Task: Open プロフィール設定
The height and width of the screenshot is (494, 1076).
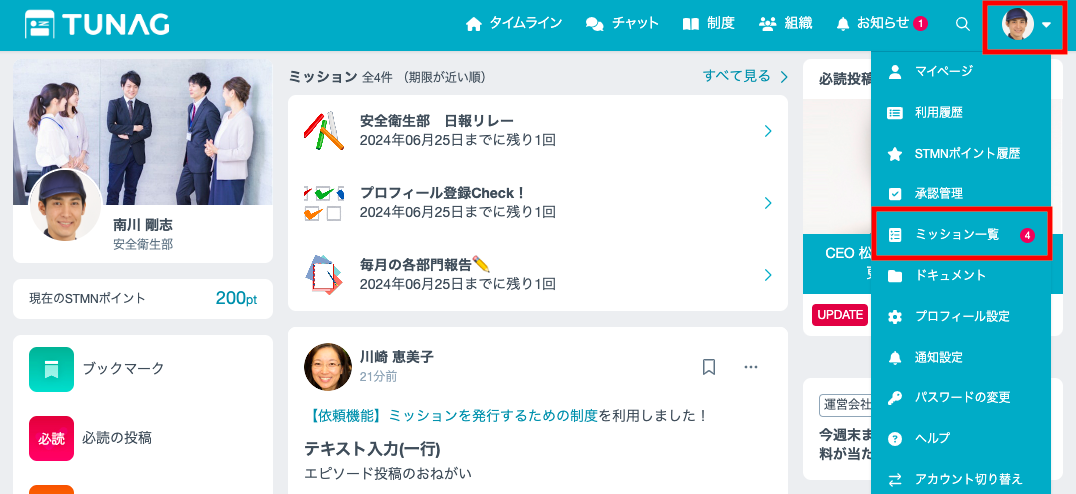Action: (962, 316)
